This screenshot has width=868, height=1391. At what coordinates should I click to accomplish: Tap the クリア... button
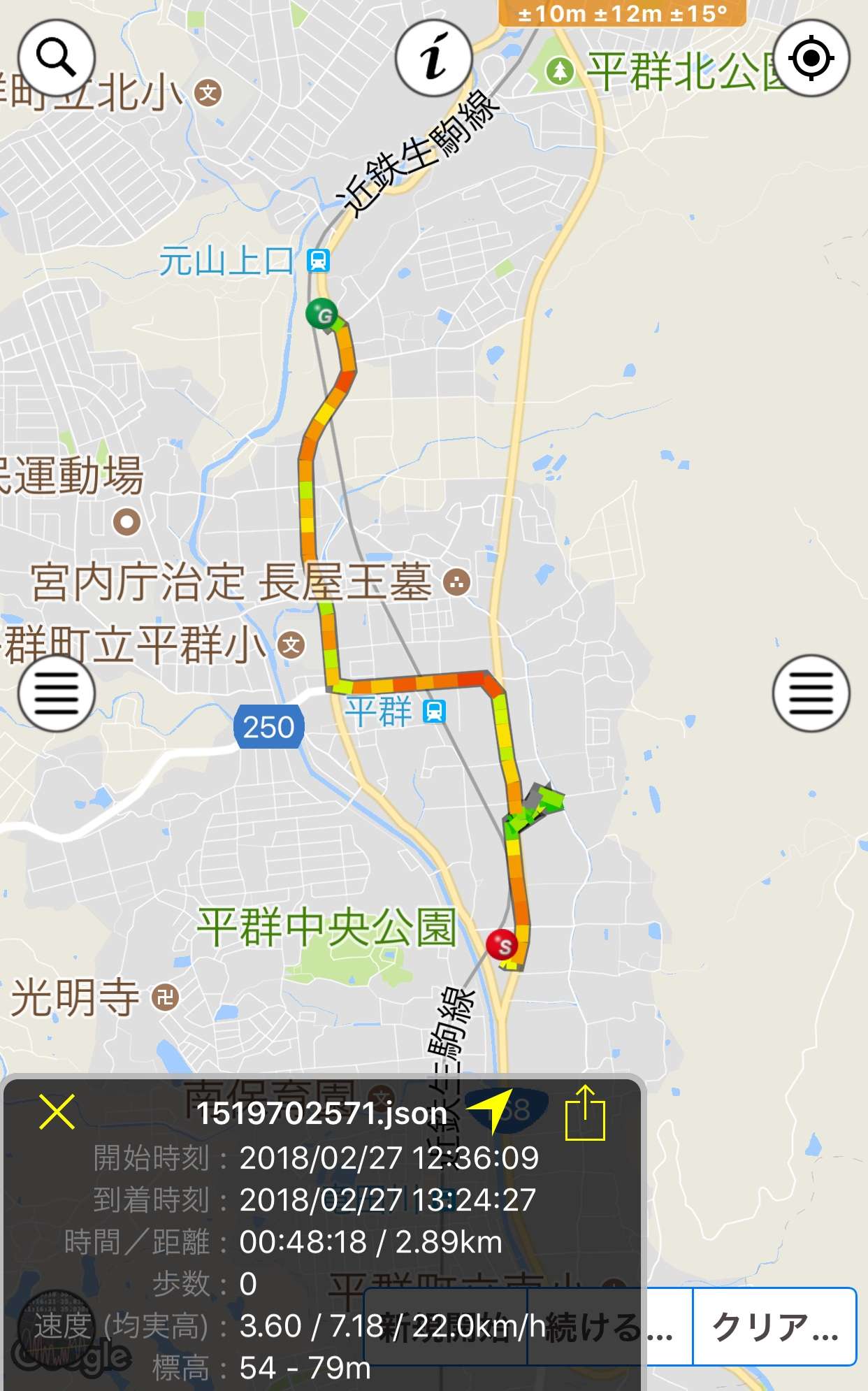(x=774, y=1326)
